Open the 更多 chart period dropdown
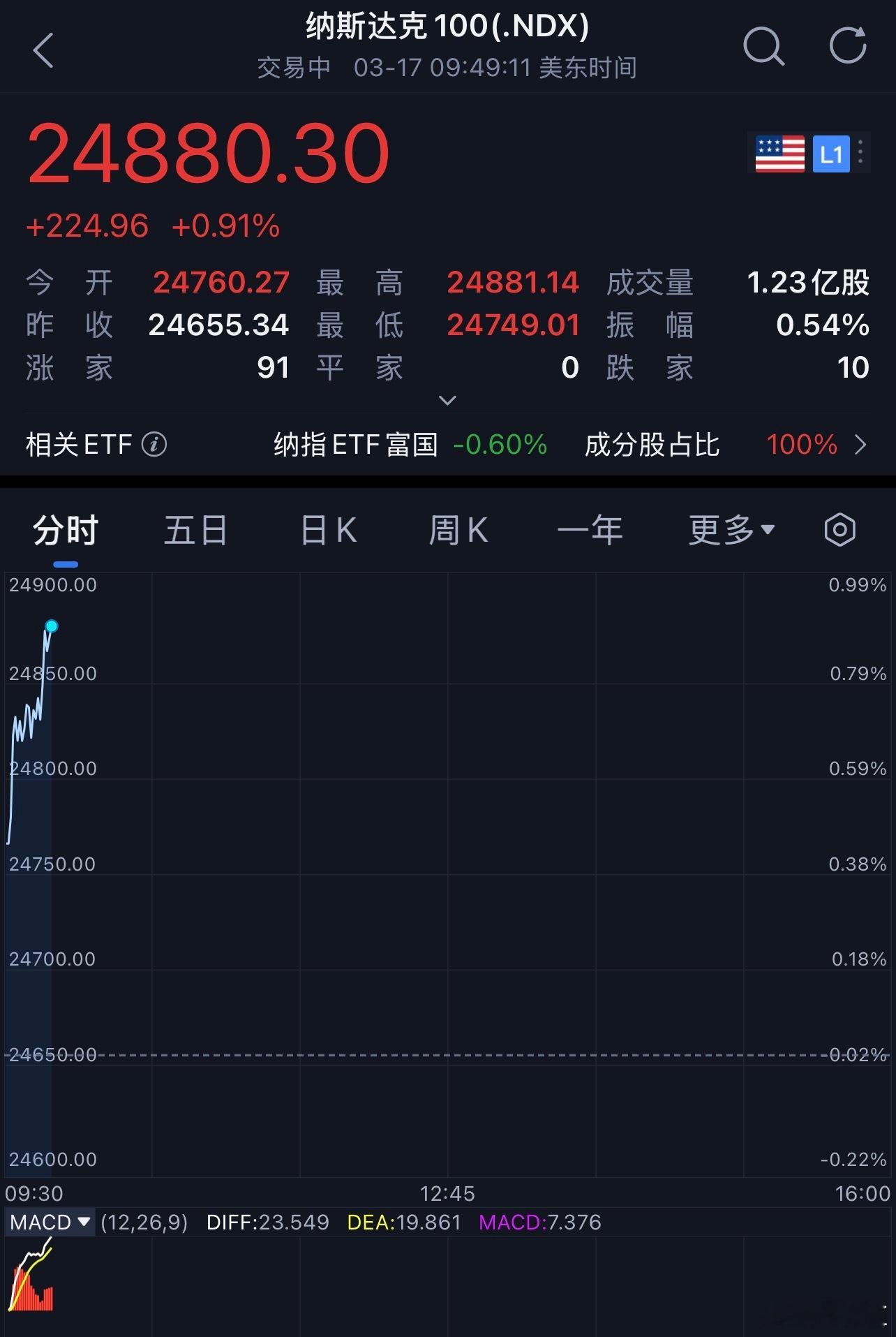 (x=731, y=529)
